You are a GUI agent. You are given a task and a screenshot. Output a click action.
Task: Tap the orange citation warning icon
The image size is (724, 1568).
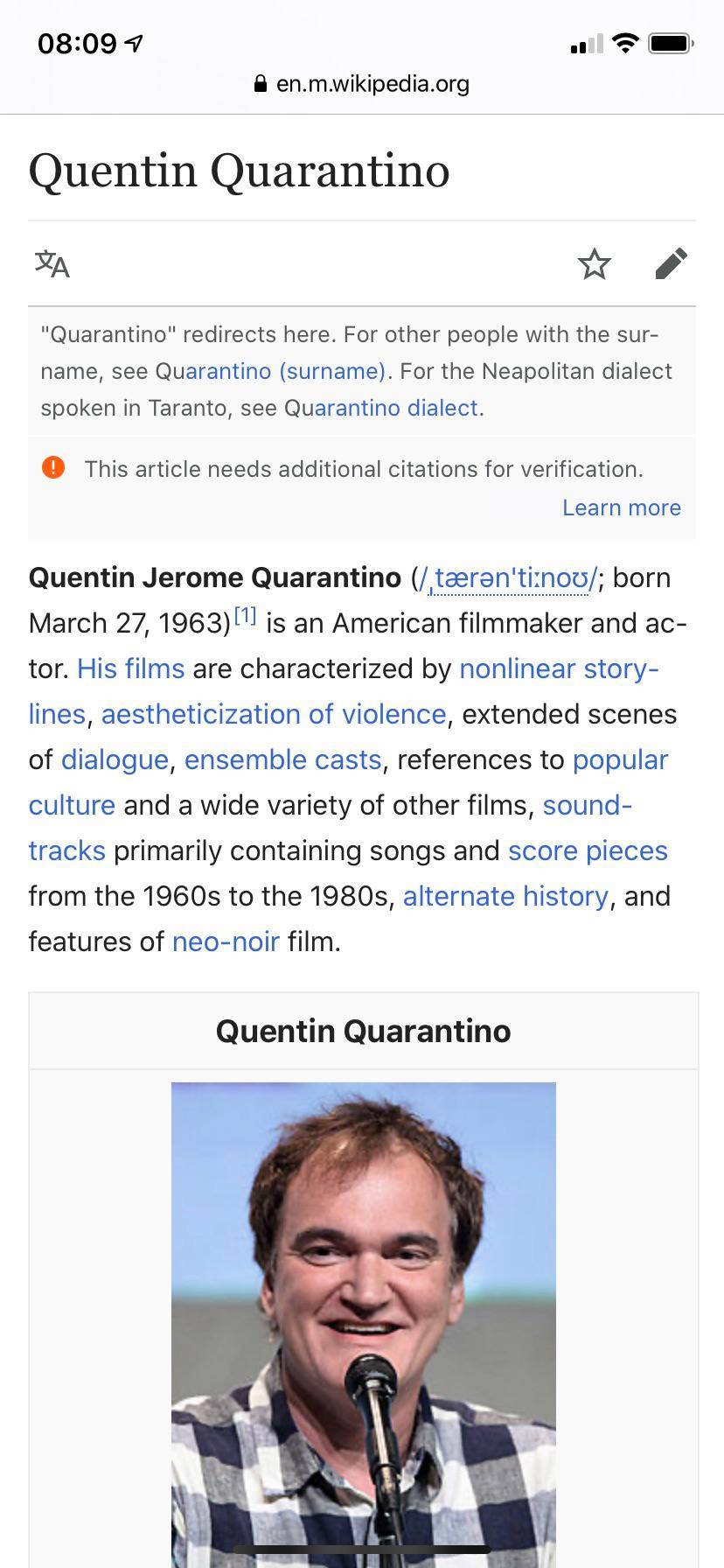53,467
